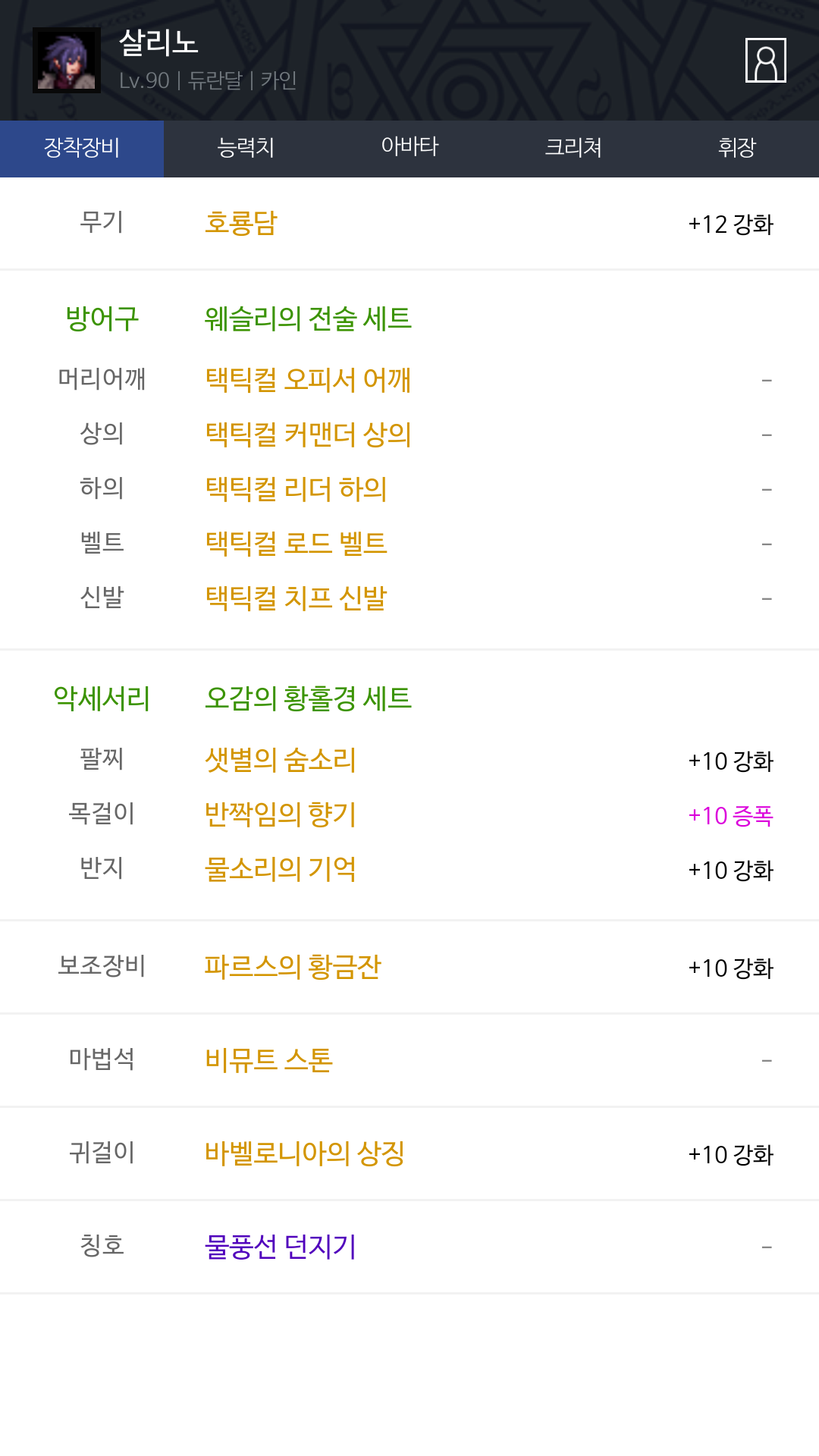The width and height of the screenshot is (819, 1456).
Task: View the ring 물소리의 기억
Action: tap(281, 868)
